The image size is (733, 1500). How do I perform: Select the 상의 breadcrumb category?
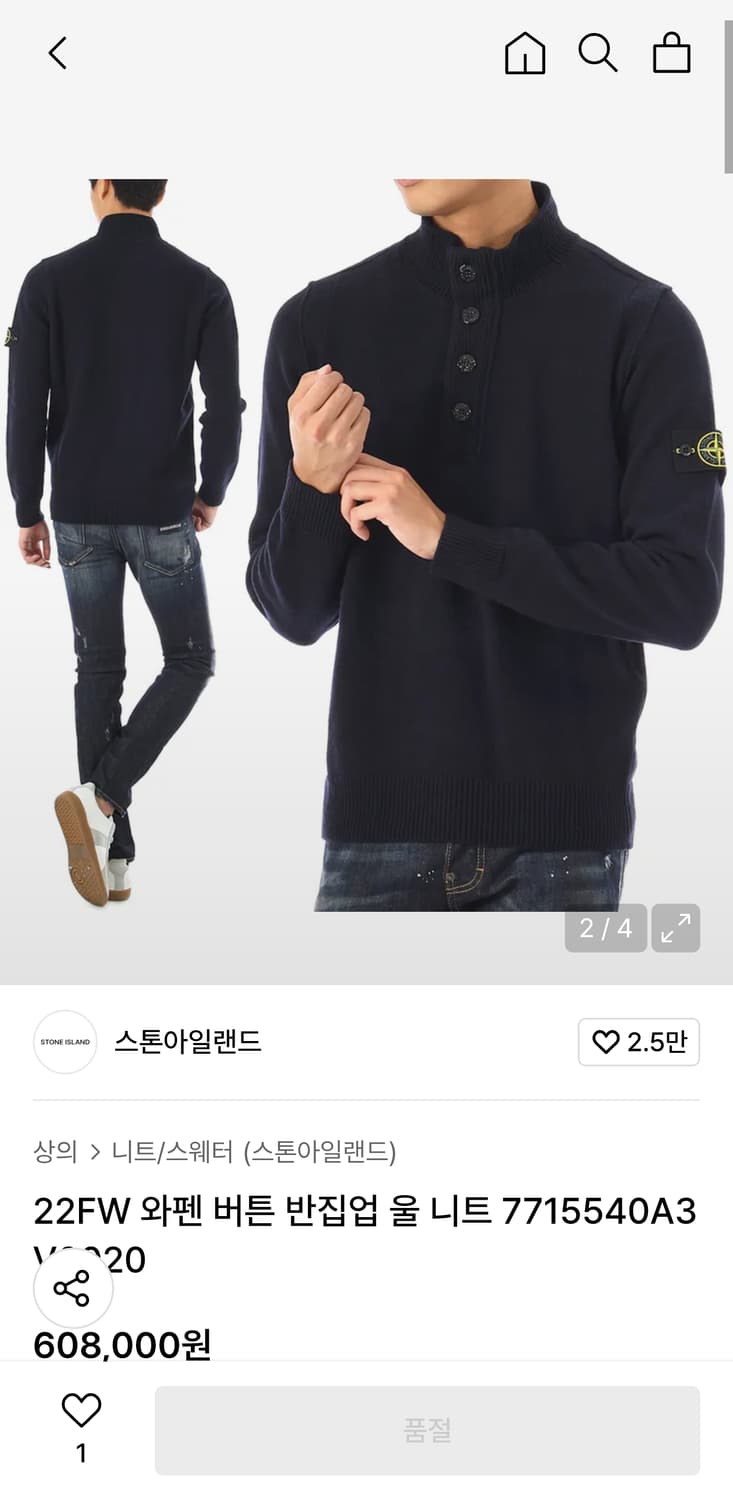coord(56,1151)
